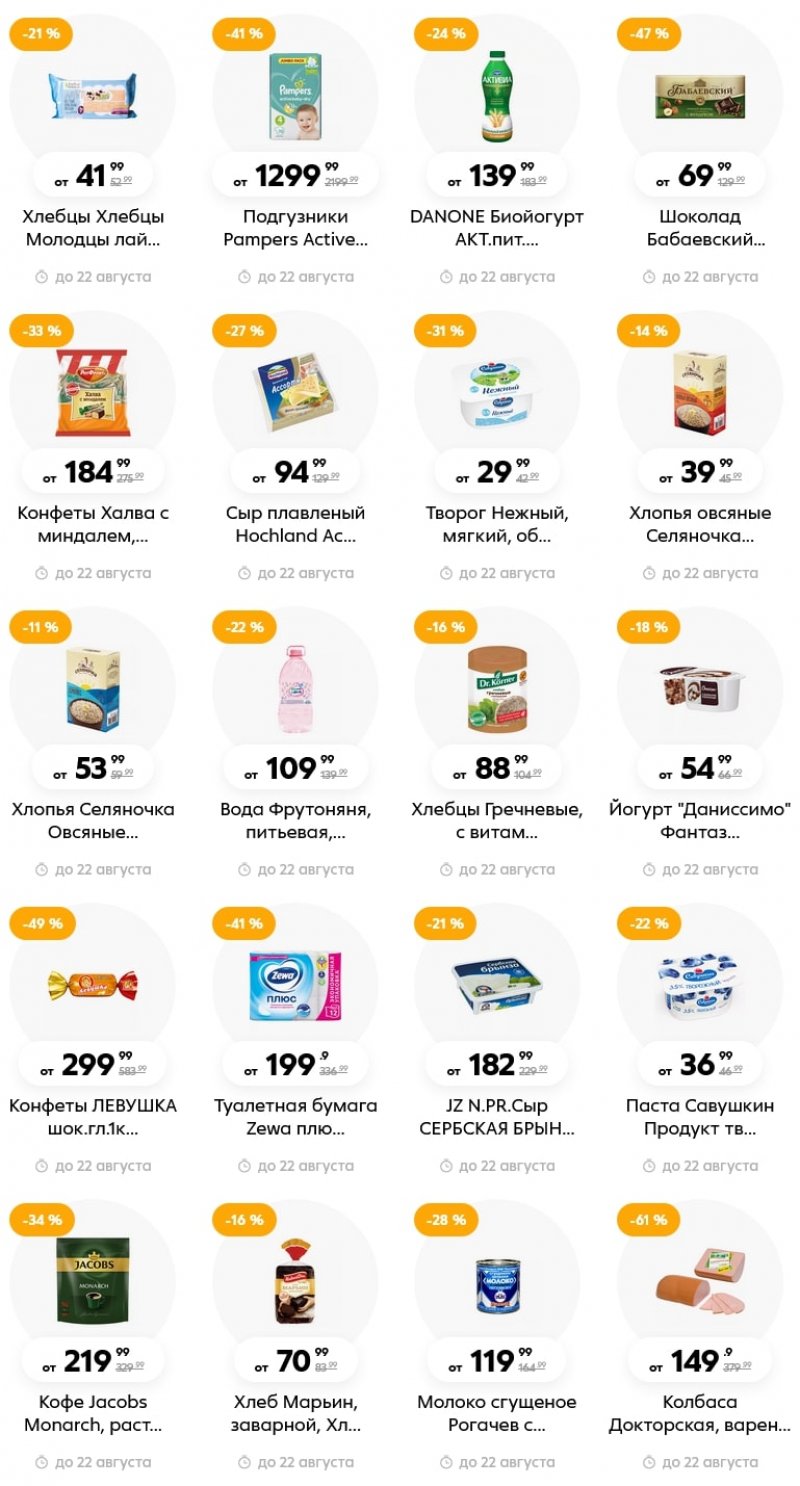The width and height of the screenshot is (800, 1486).
Task: Open Шоколад Бабаевский product card
Action: pyautogui.click(x=699, y=97)
